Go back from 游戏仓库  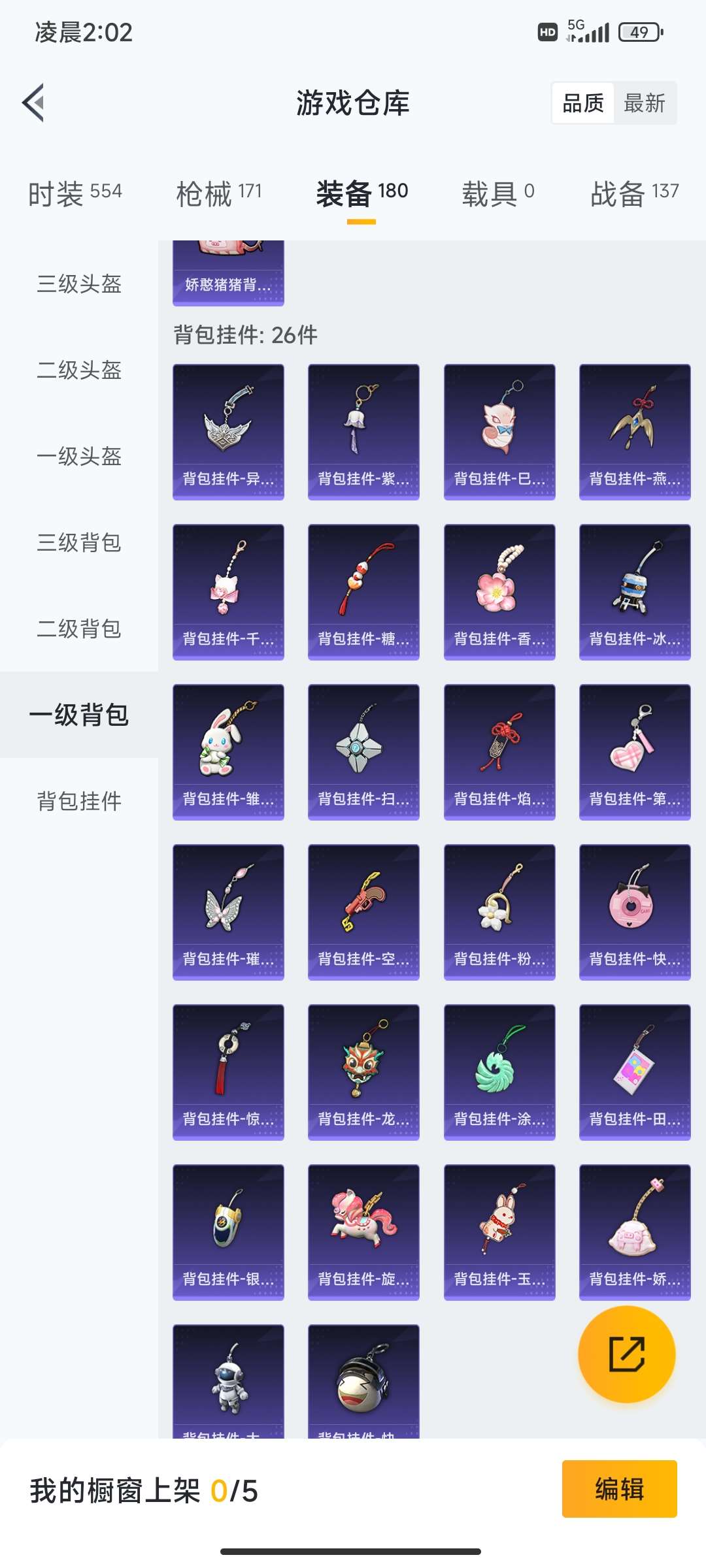click(34, 103)
